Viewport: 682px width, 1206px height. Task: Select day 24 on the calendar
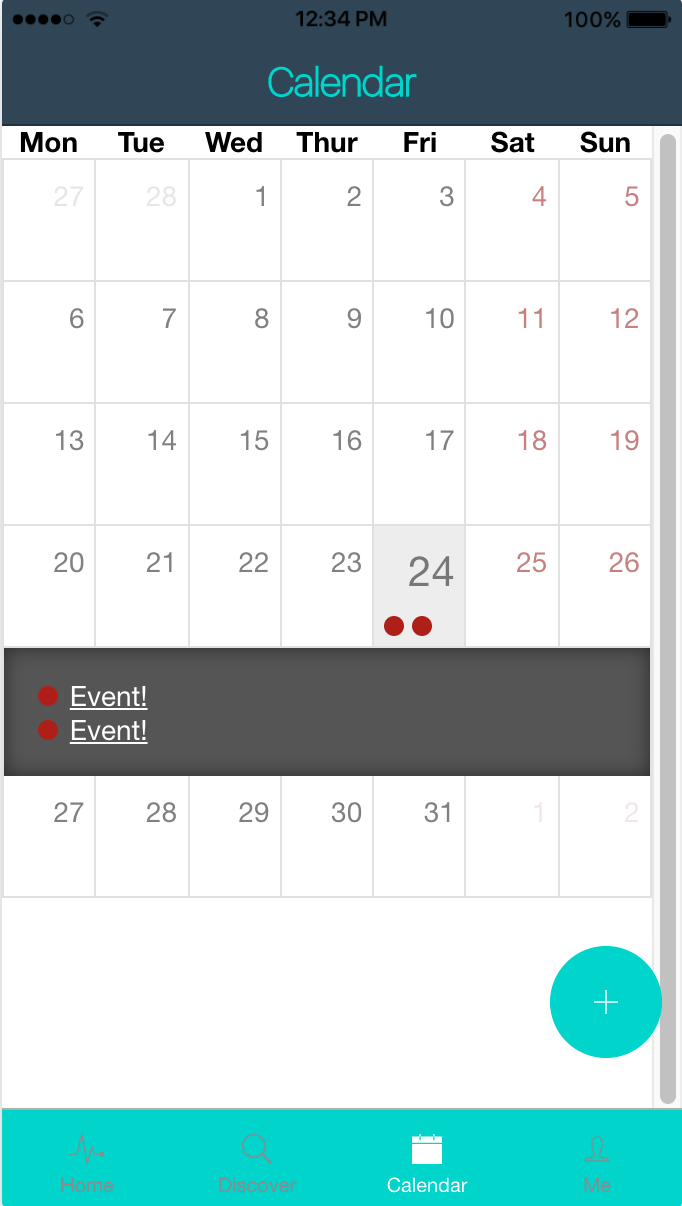pos(419,585)
